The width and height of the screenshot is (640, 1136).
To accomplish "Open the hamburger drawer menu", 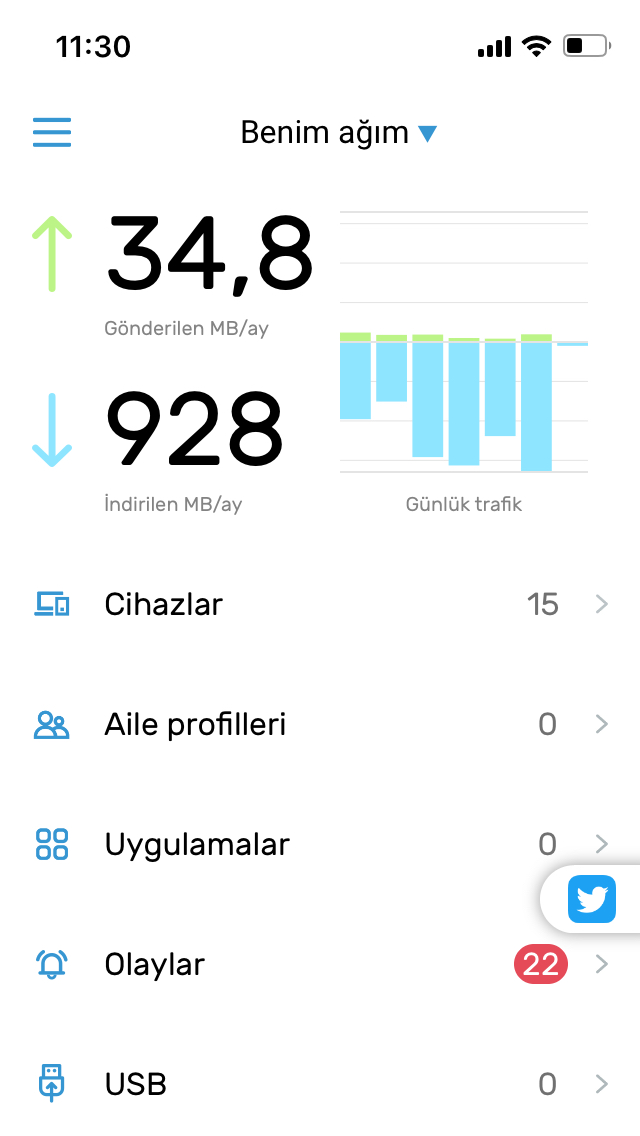I will [51, 133].
